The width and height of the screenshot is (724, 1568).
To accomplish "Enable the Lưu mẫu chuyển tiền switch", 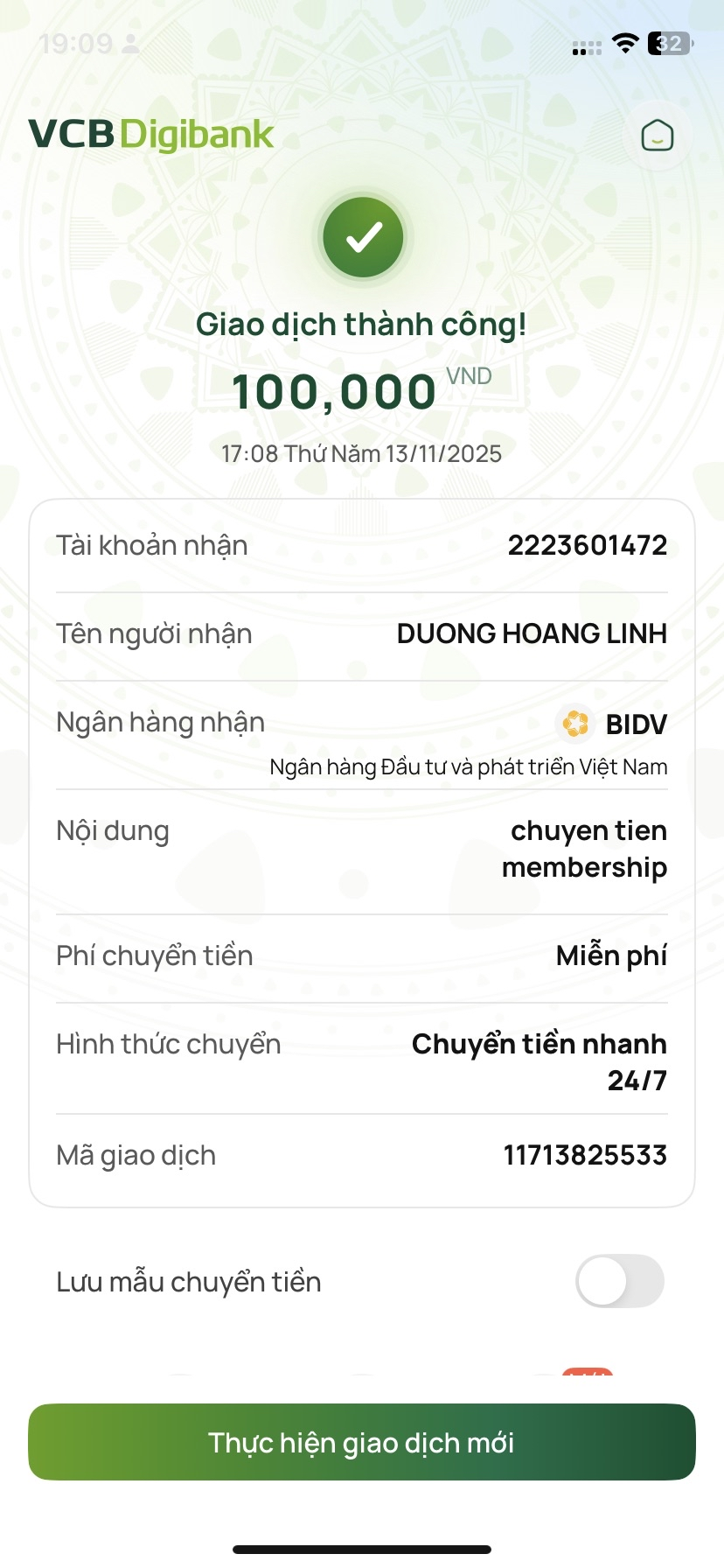I will pyautogui.click(x=619, y=1281).
